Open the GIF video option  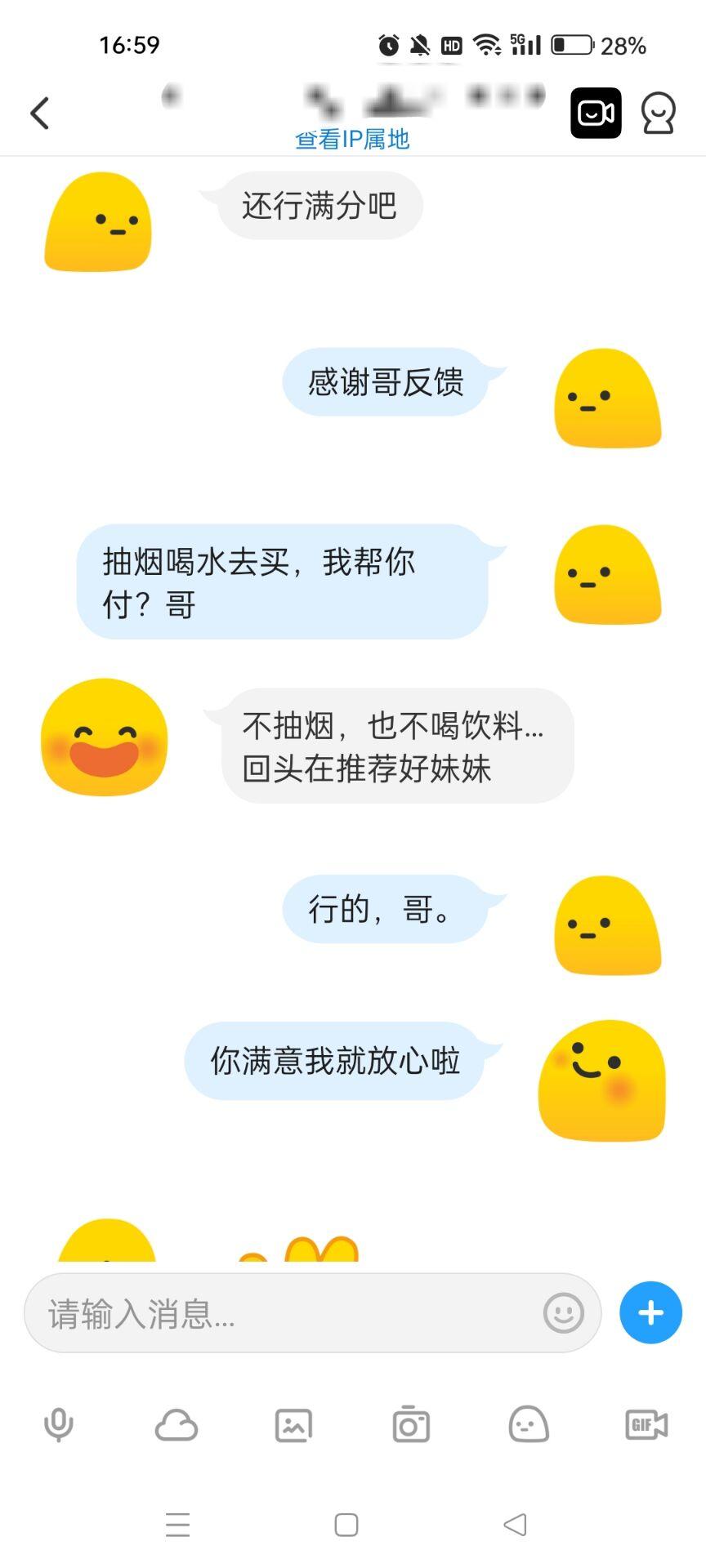pyautogui.click(x=646, y=1425)
